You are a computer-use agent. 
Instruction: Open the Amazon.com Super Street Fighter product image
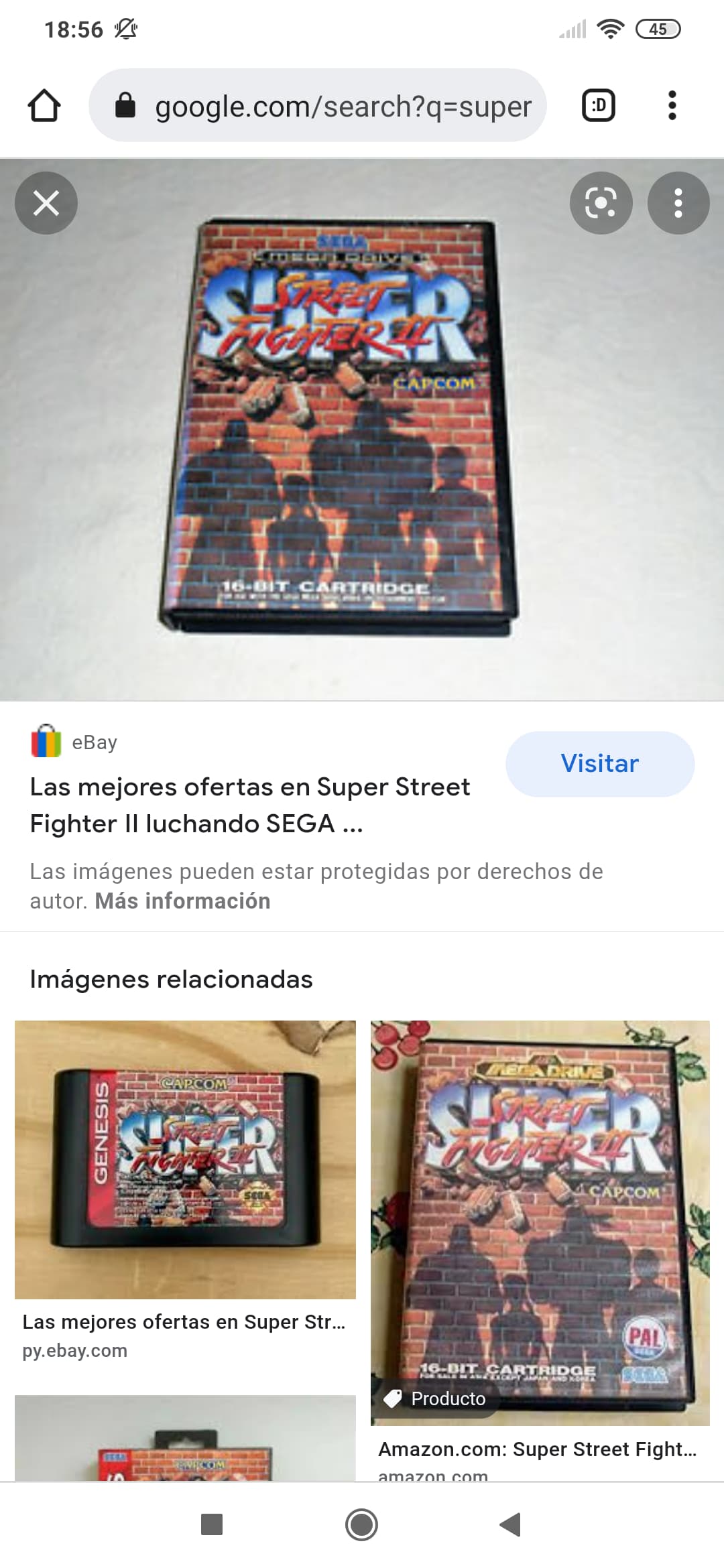(x=540, y=1223)
